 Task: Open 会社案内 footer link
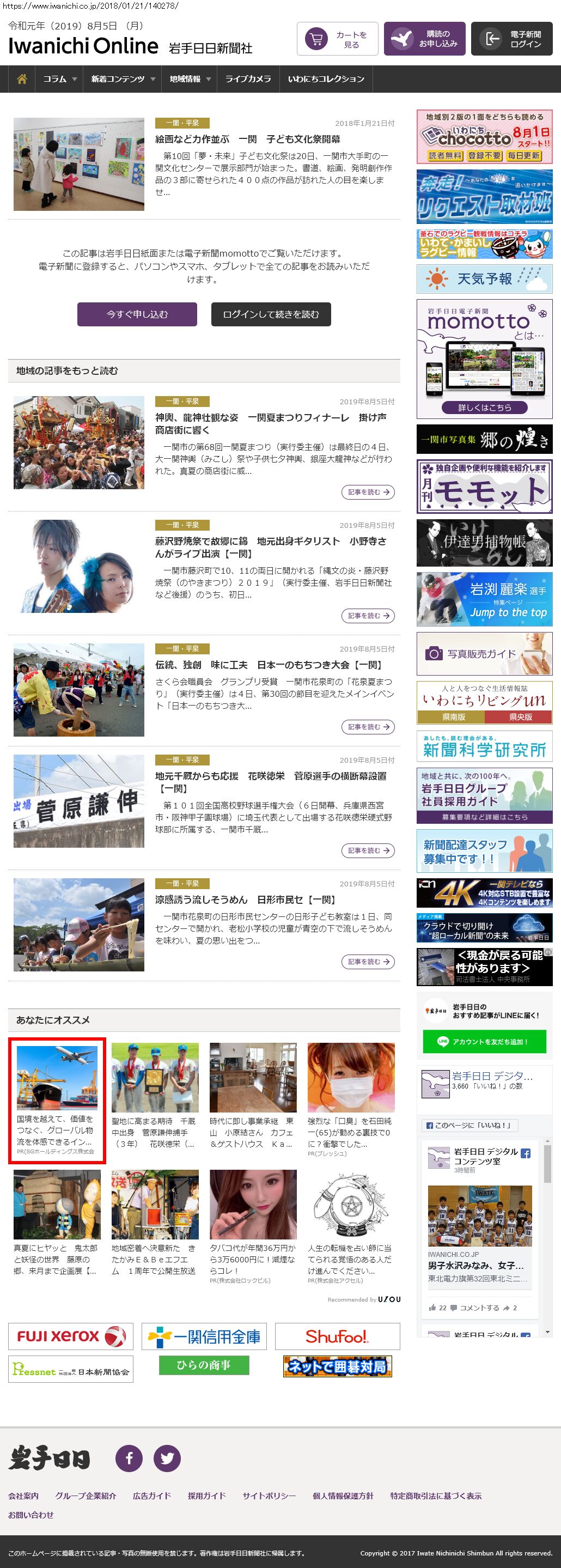pos(23,1496)
